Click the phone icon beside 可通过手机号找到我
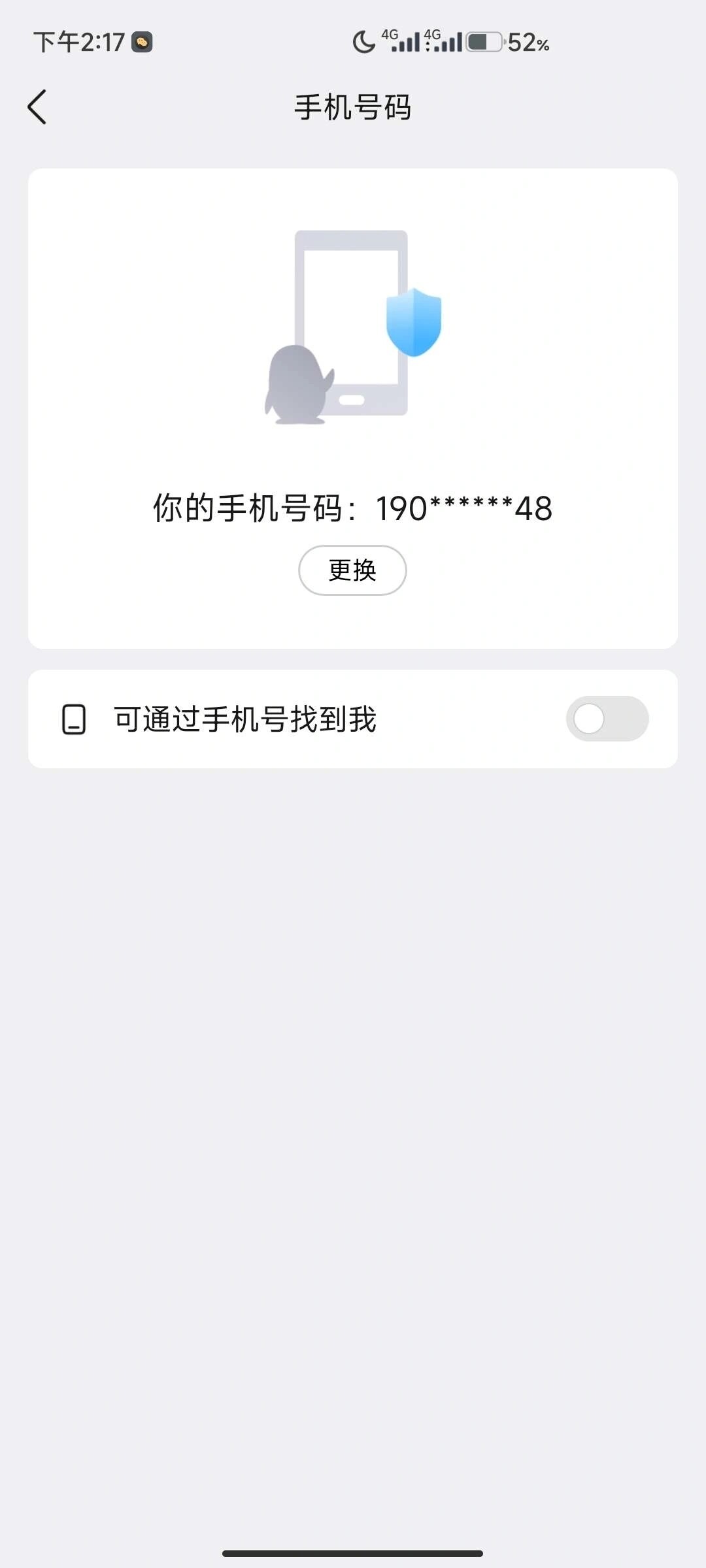 [x=74, y=719]
